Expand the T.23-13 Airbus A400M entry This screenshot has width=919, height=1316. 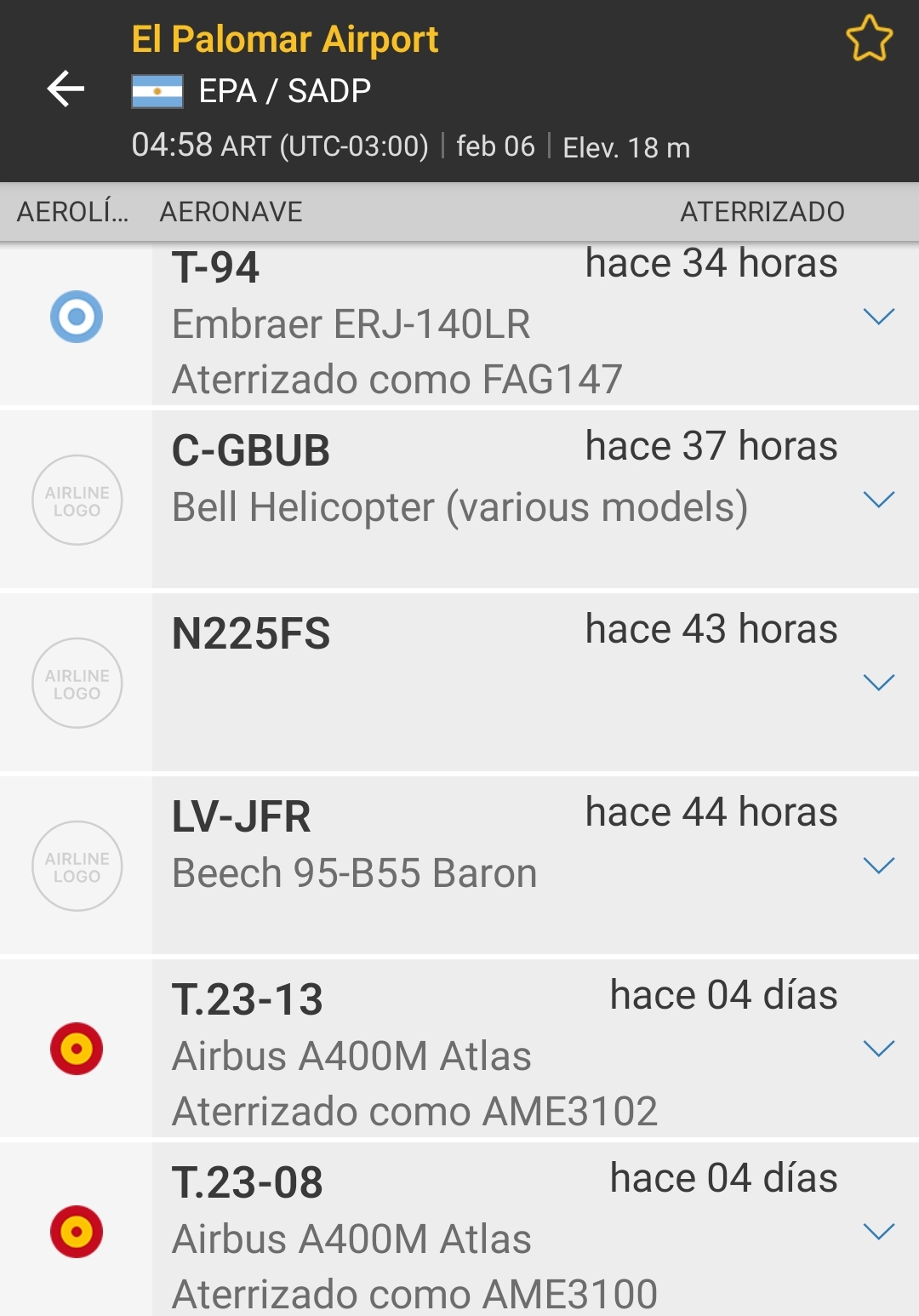tap(878, 1049)
